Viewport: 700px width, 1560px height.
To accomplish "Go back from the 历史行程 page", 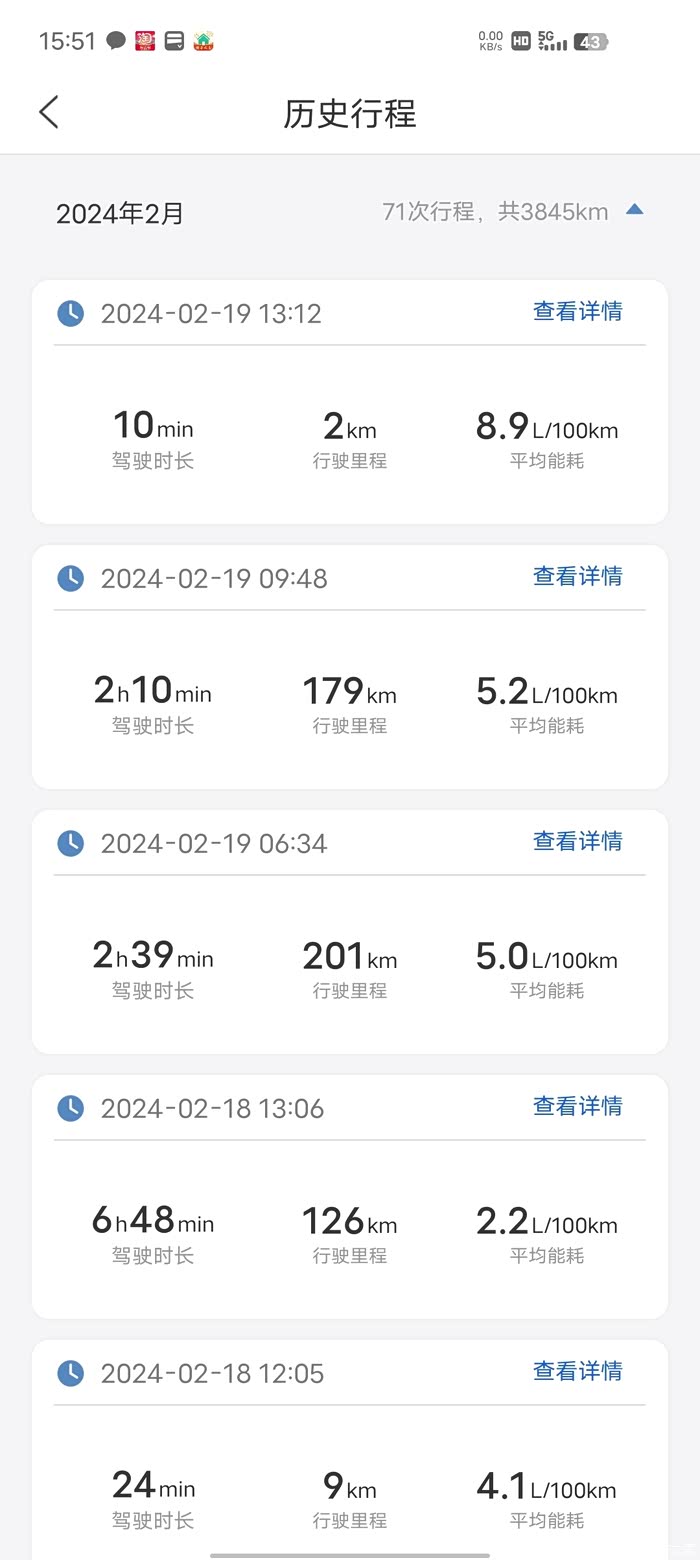I will (x=49, y=112).
